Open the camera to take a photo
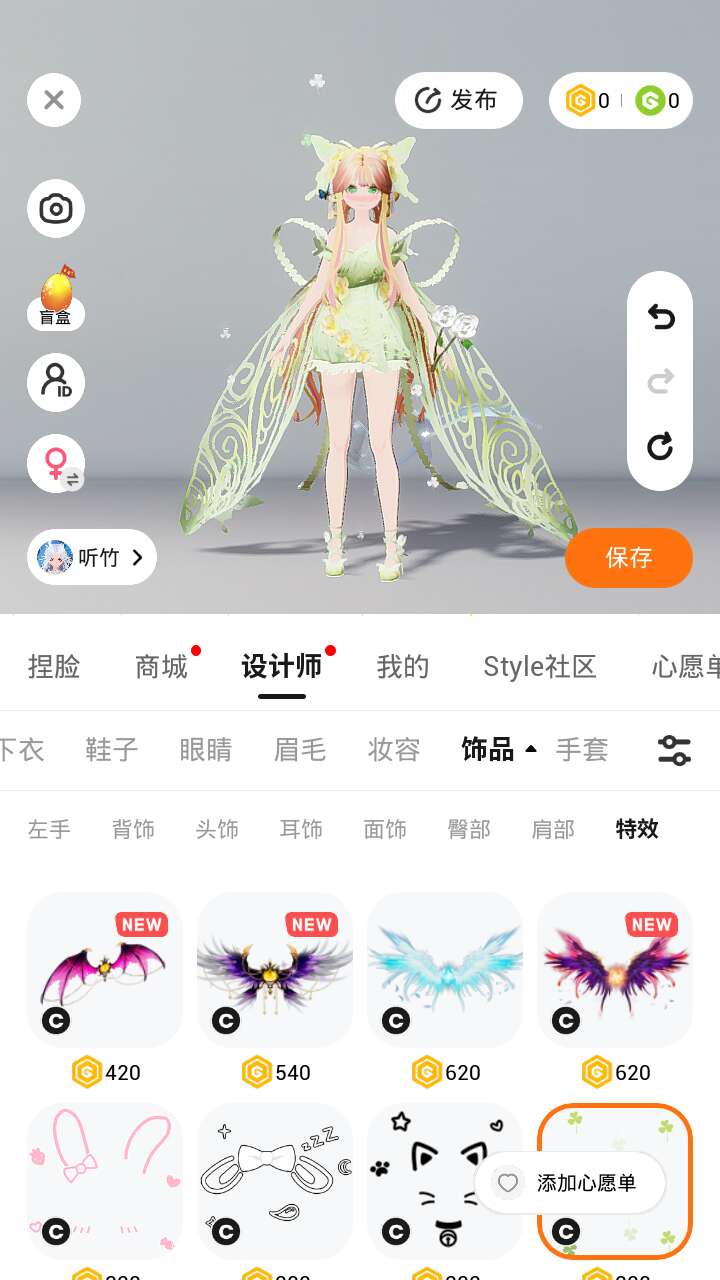Image resolution: width=720 pixels, height=1280 pixels. 56,209
